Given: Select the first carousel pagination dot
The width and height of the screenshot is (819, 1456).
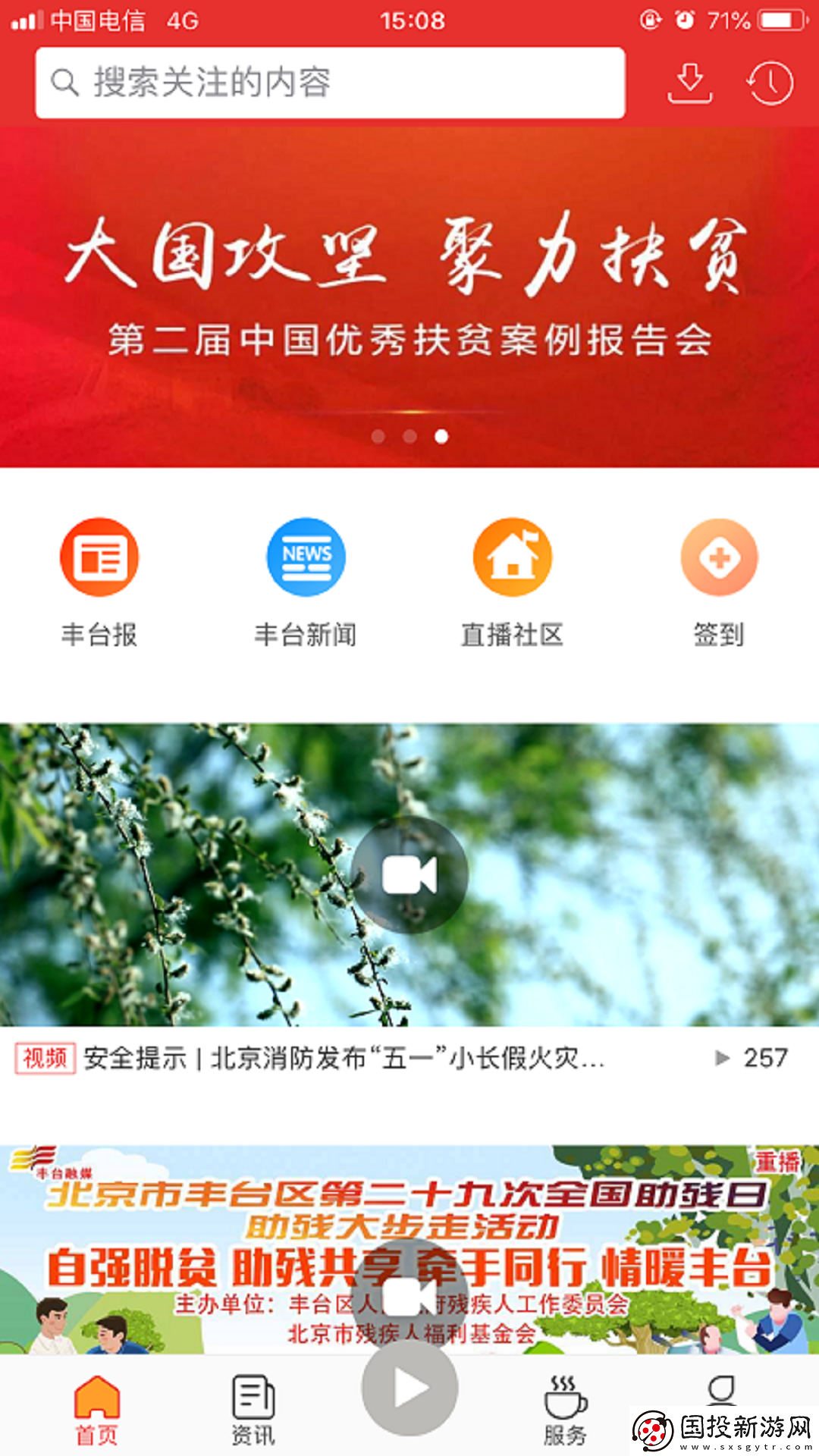Looking at the screenshot, I should (378, 435).
